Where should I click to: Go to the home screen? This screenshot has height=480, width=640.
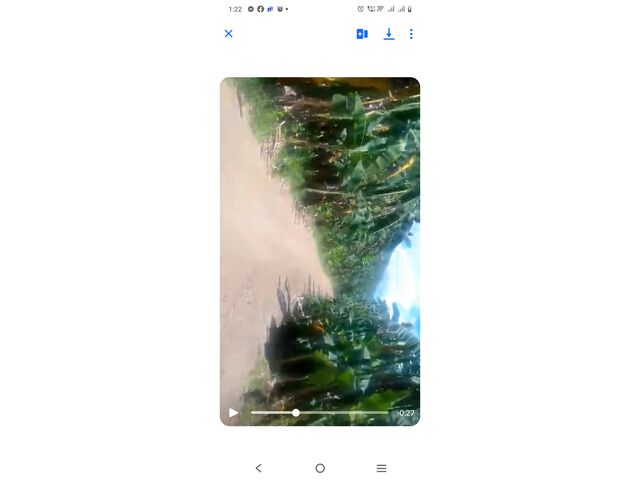(320, 468)
